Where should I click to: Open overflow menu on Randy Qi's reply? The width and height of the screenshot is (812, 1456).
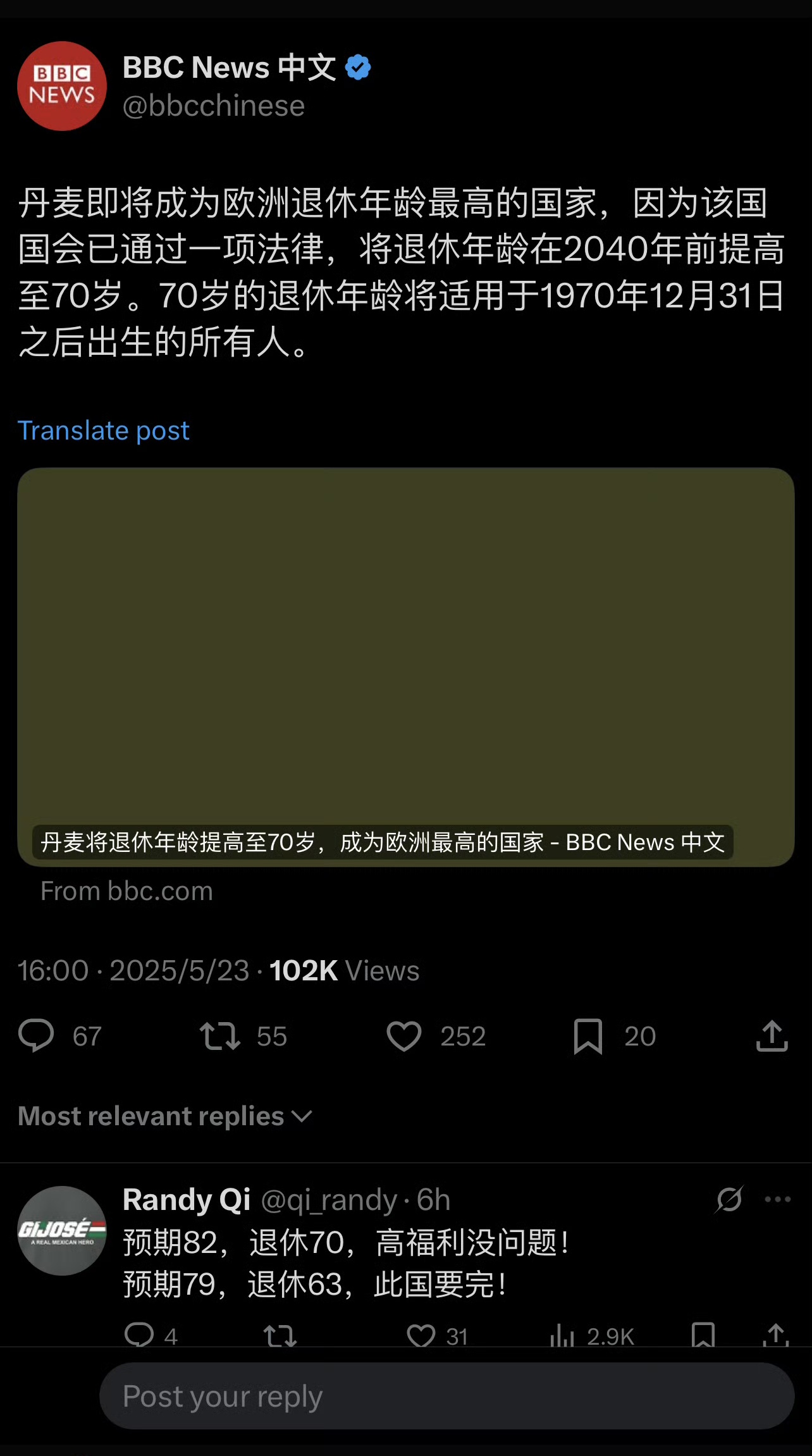coord(777,1199)
